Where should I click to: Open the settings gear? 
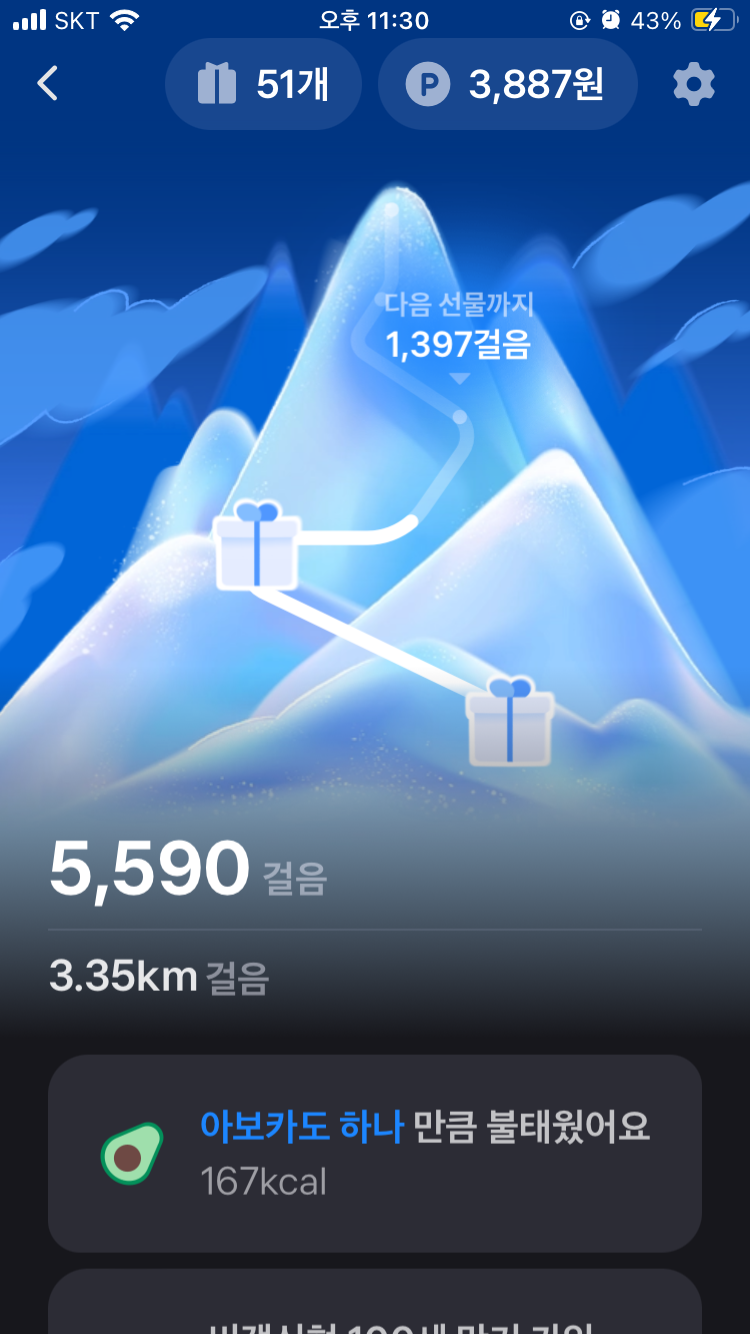tap(694, 85)
